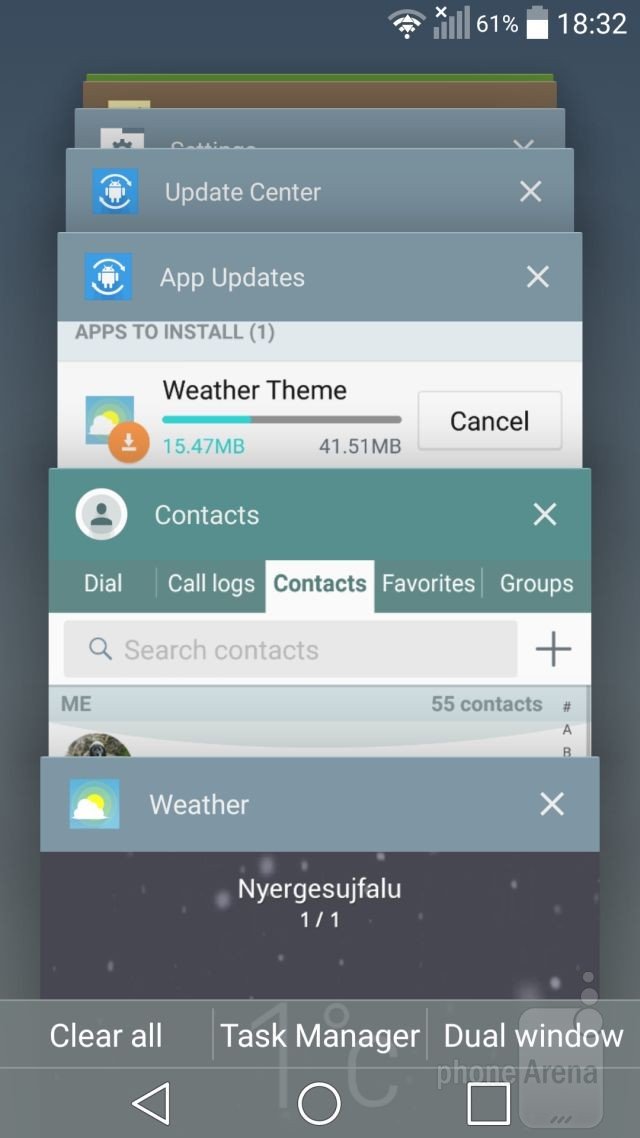640x1138 pixels.
Task: Go to the home screen
Action: click(319, 1104)
